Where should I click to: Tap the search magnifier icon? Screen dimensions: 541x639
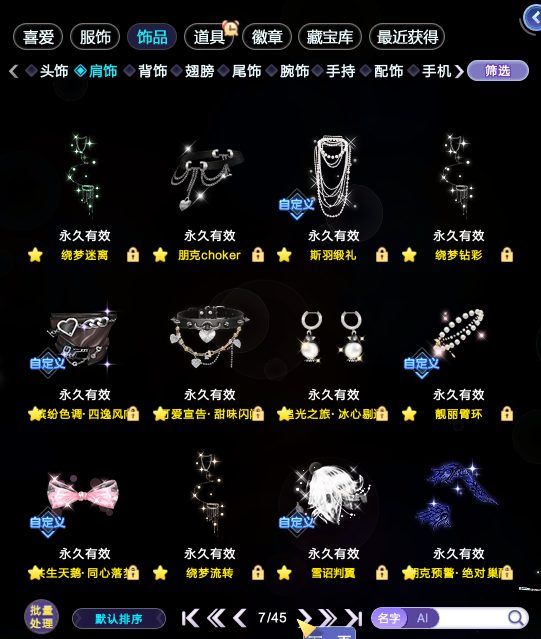tap(516, 618)
